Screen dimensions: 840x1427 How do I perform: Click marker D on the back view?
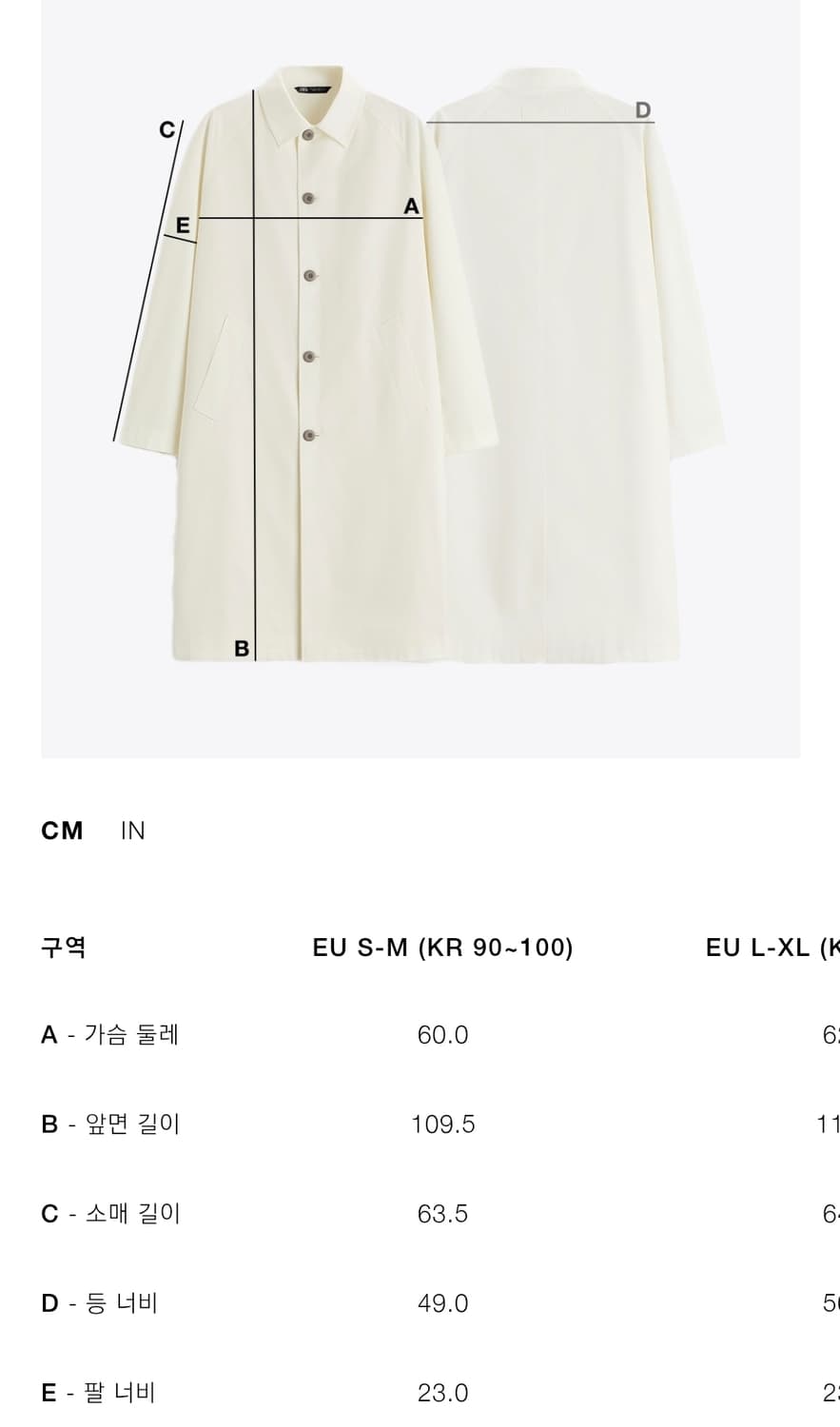tap(643, 108)
